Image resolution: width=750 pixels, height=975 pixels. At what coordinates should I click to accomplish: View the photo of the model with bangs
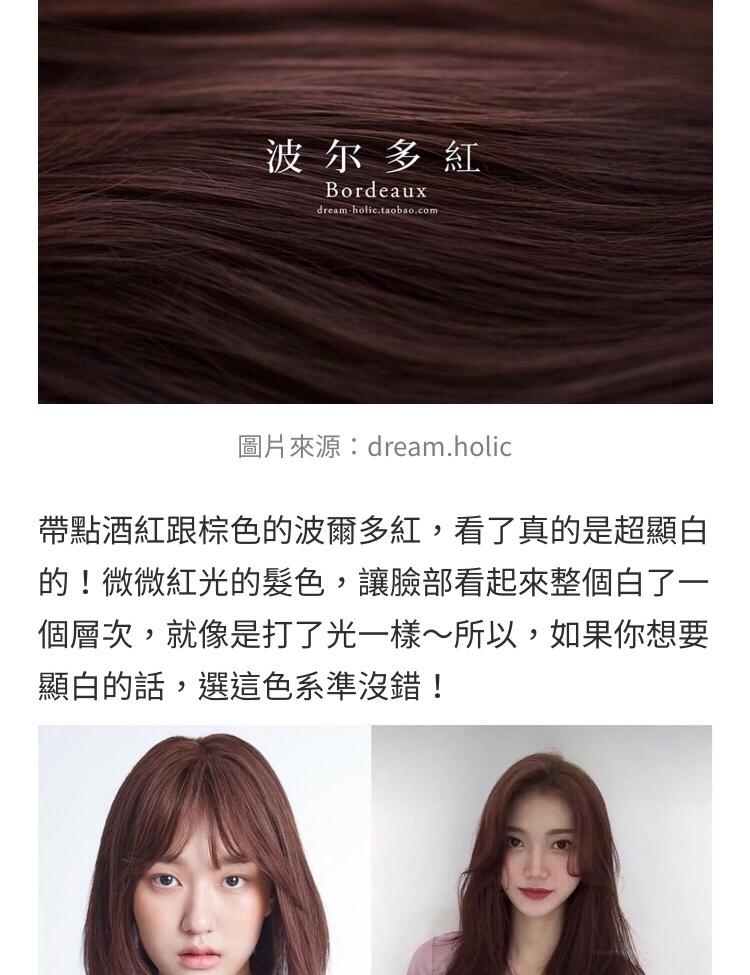204,850
